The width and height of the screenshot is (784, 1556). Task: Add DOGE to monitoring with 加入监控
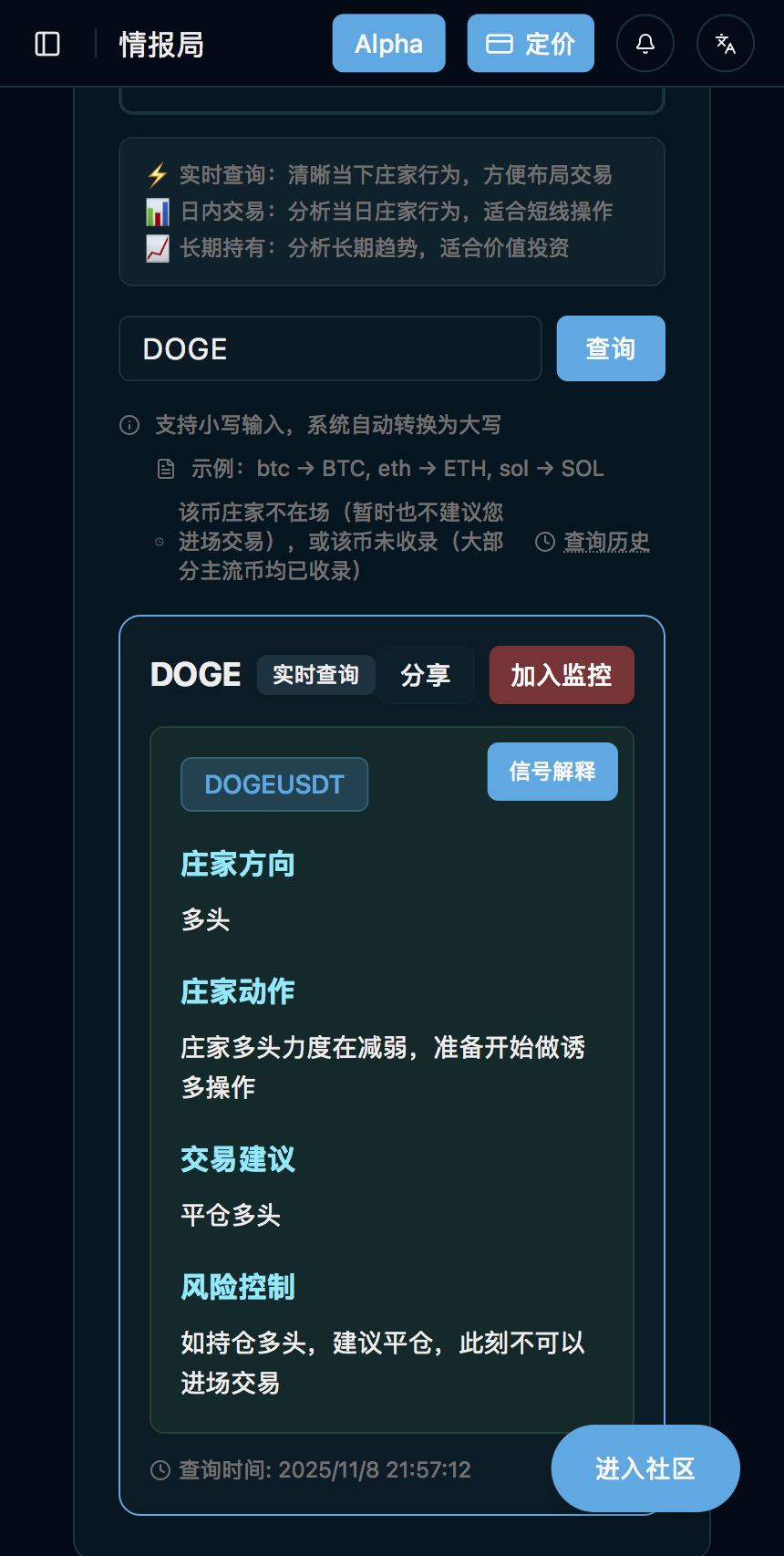pos(562,675)
